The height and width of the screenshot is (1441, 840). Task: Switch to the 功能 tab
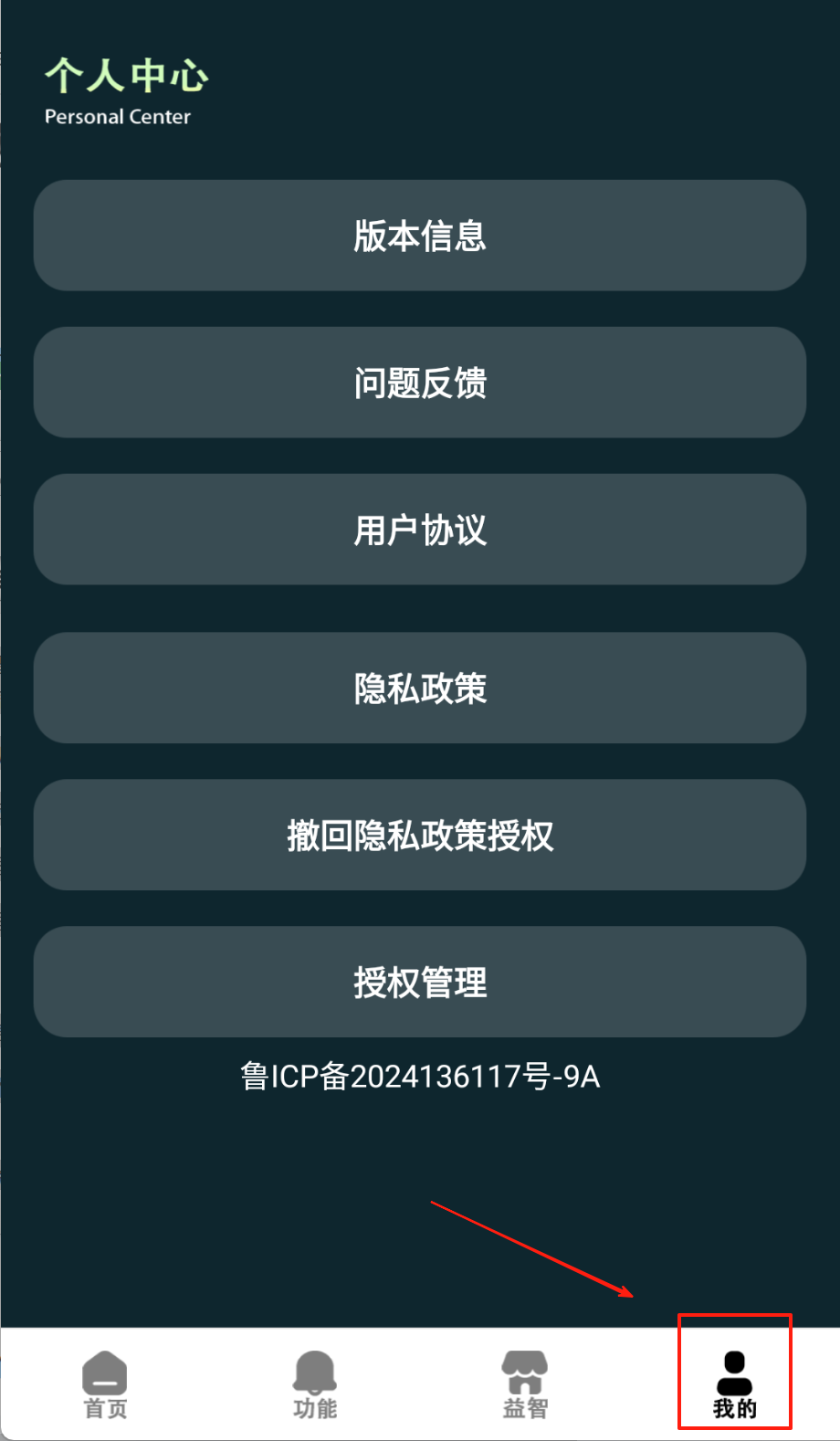tap(315, 1384)
